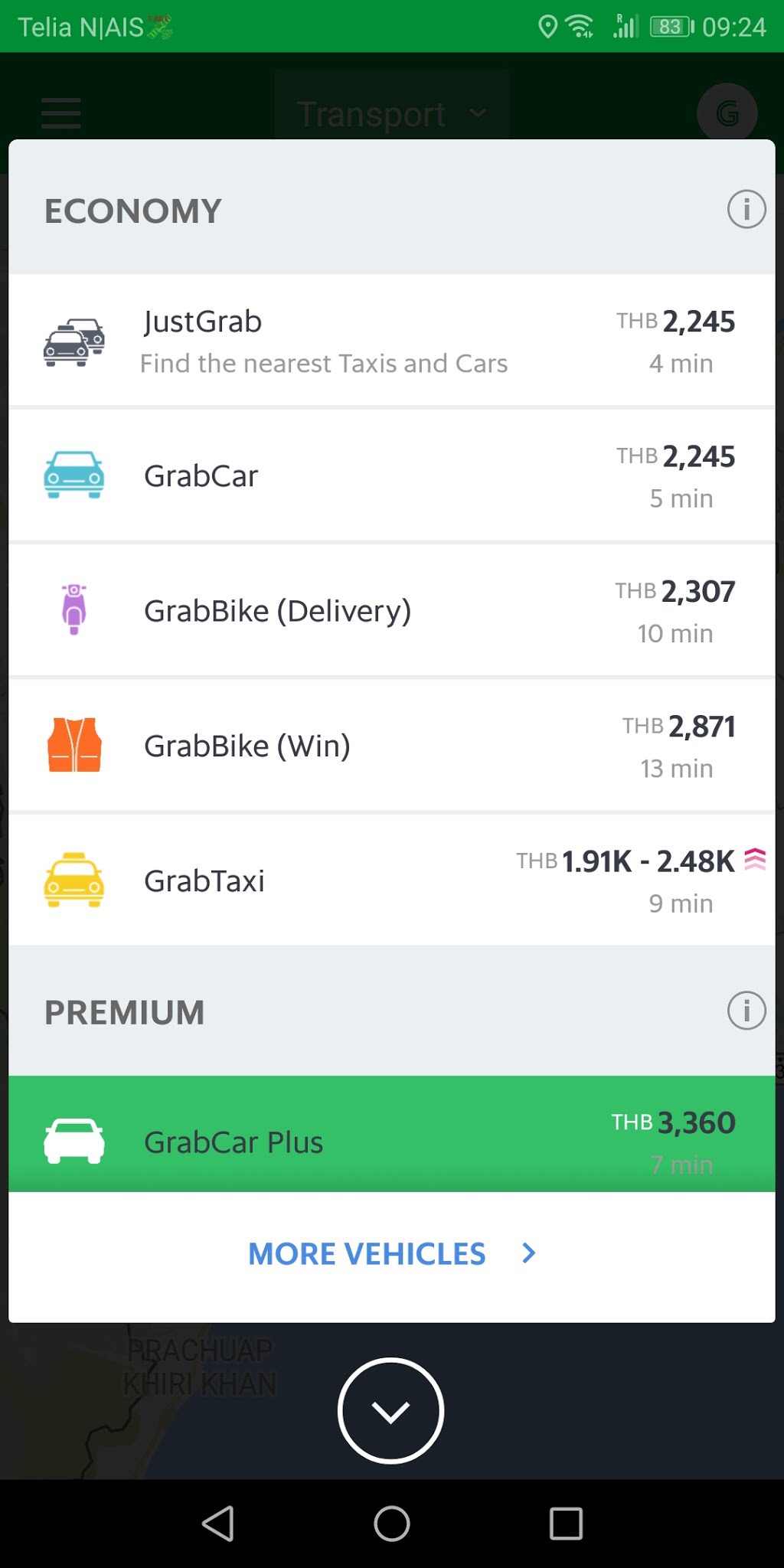View Premium category info icon

[746, 1011]
